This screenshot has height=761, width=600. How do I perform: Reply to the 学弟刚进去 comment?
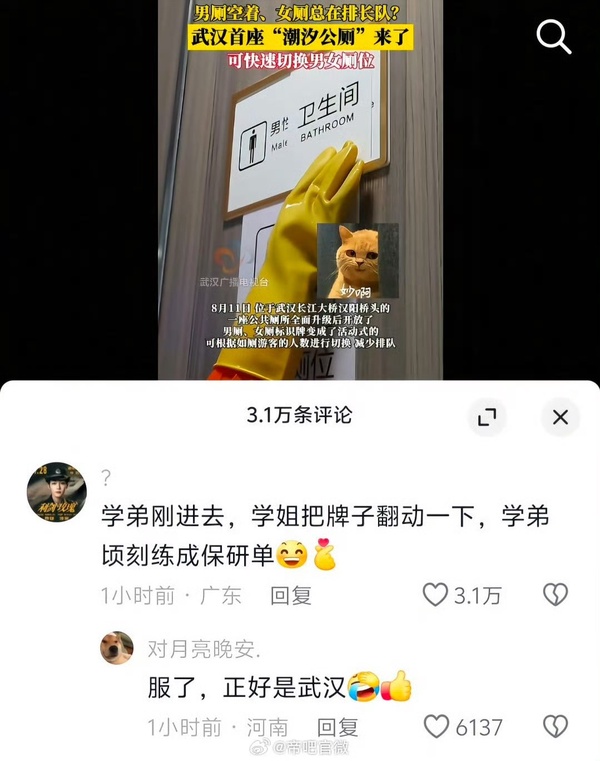coord(291,595)
